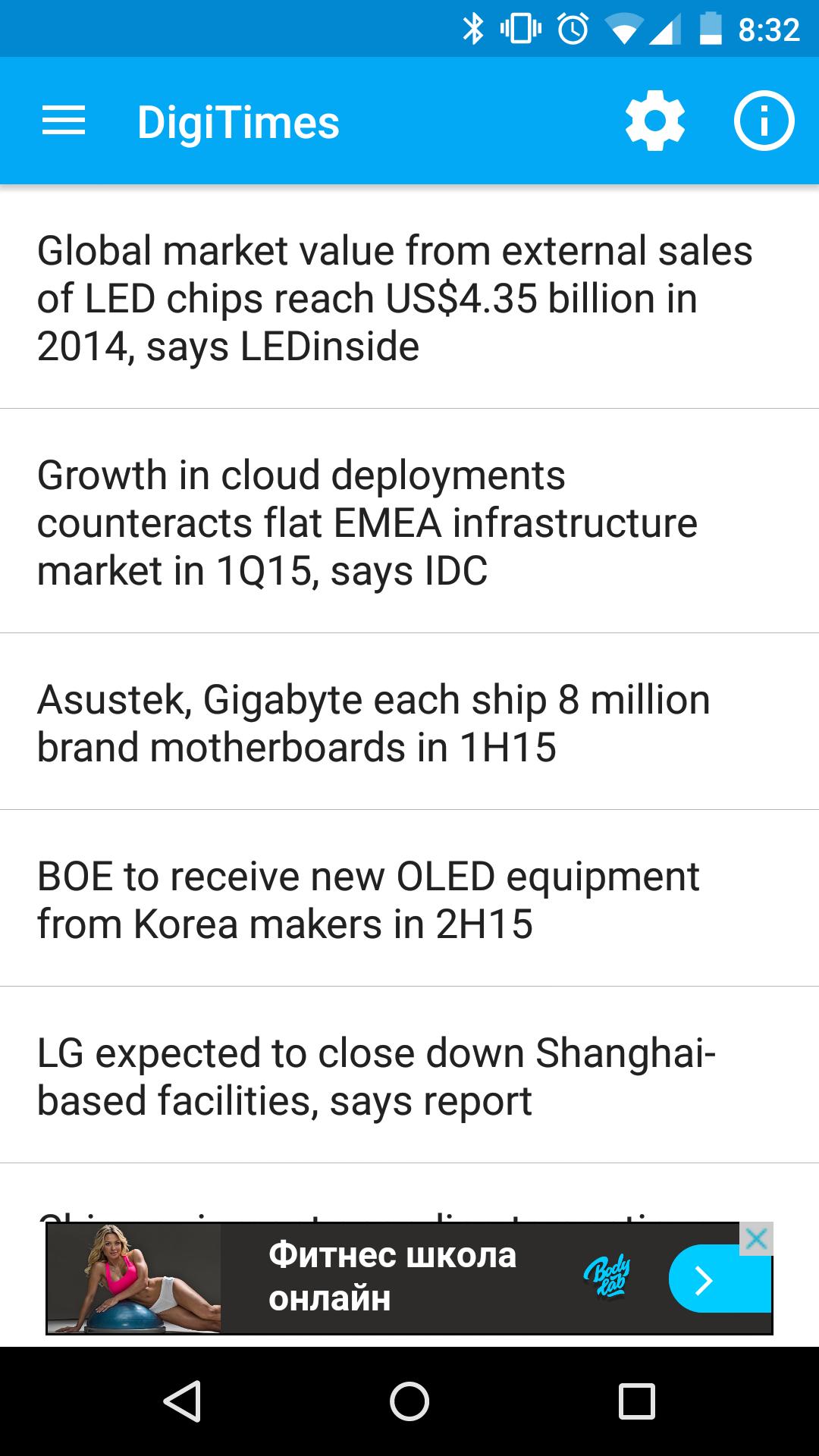This screenshot has width=819, height=1456.
Task: Go back with the system back button
Action: [182, 1401]
